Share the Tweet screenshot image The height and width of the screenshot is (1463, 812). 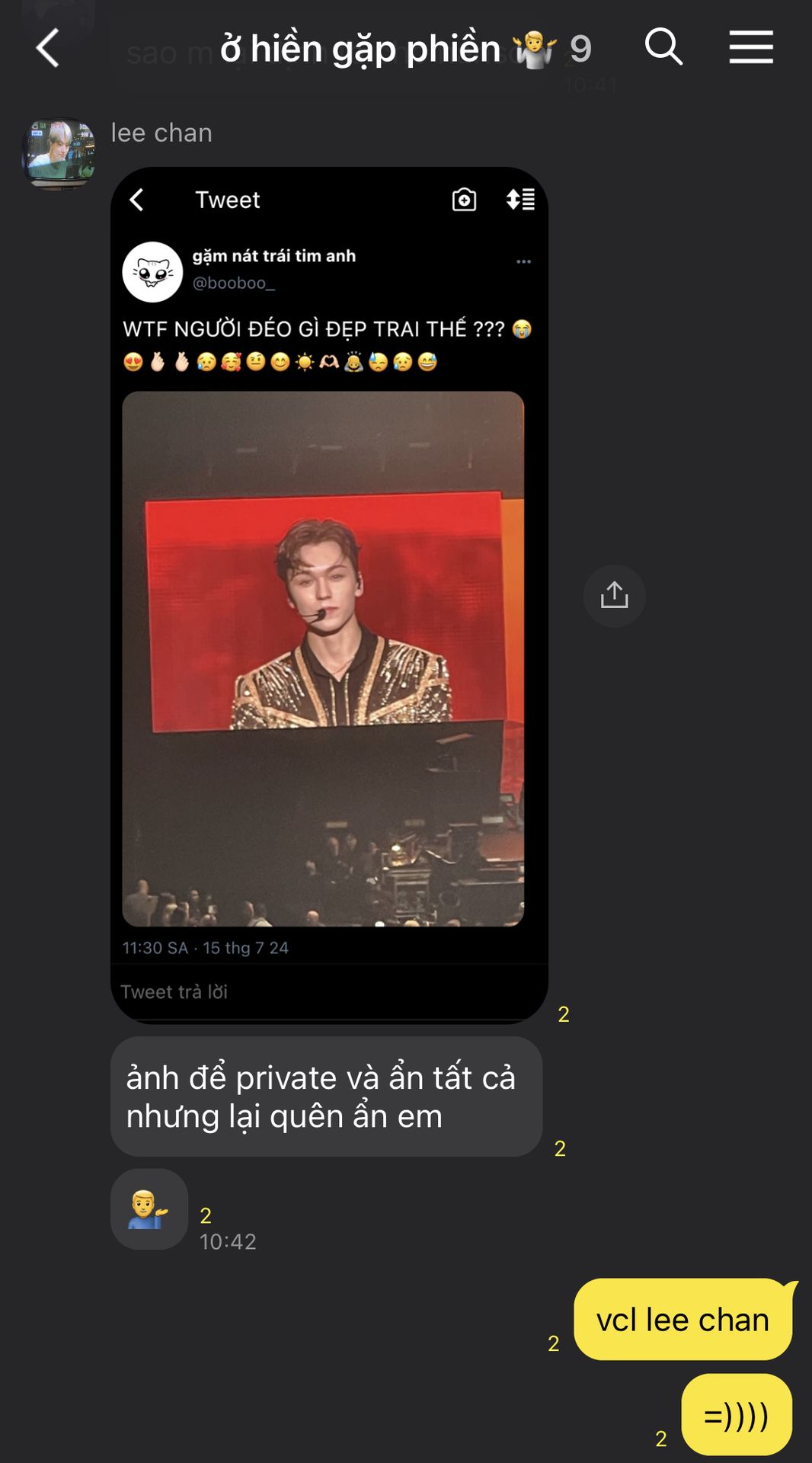pyautogui.click(x=614, y=596)
